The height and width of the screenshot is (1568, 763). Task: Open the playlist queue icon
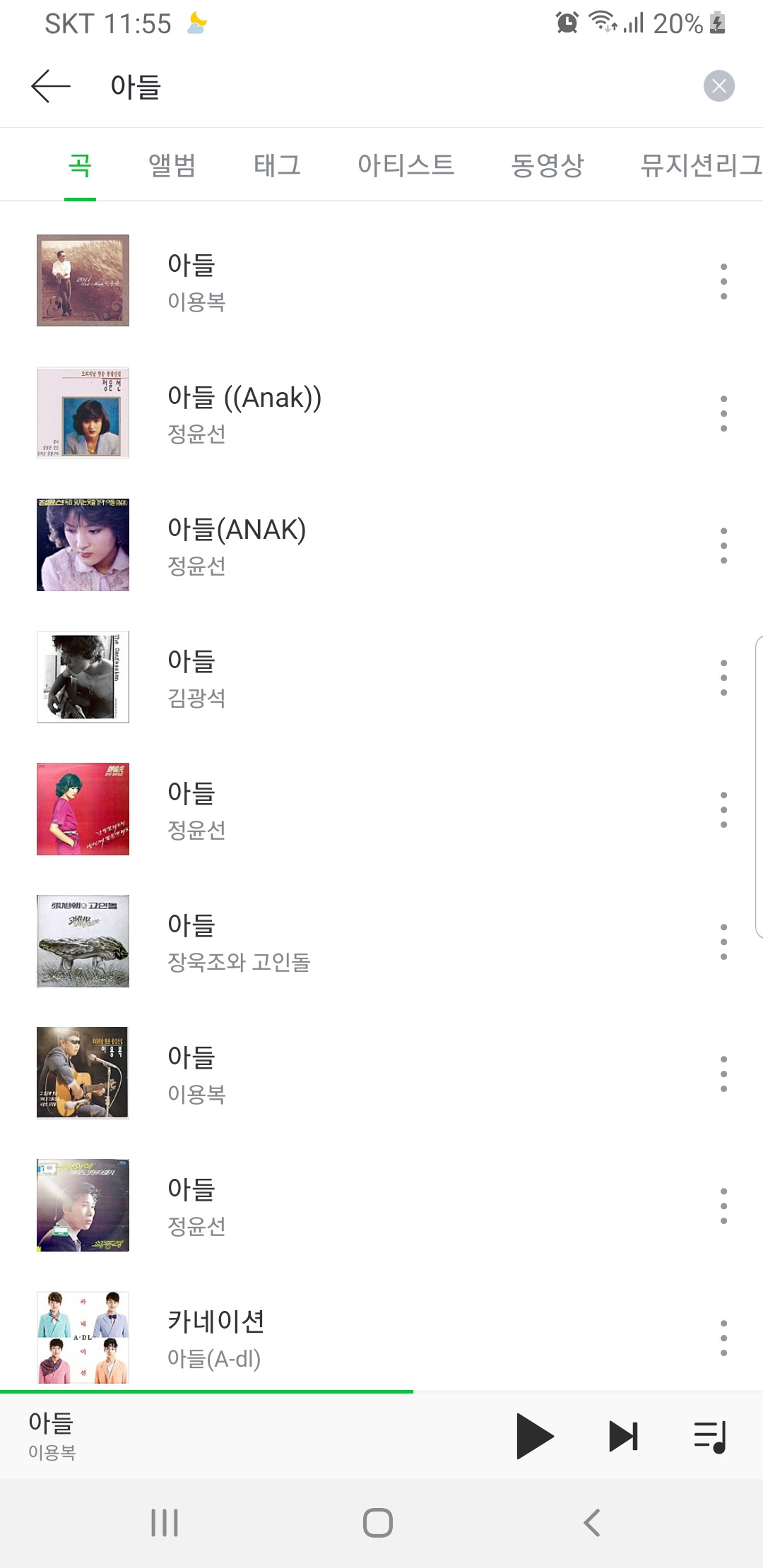tap(710, 1436)
